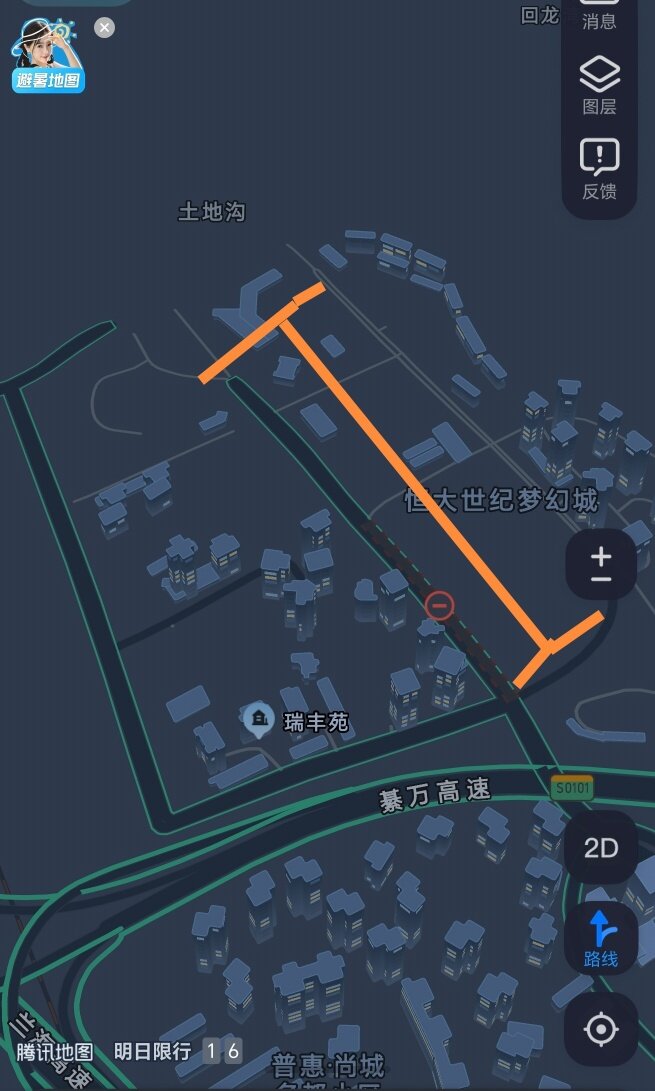Open 路线 route planning
The width and height of the screenshot is (655, 1091).
601,940
